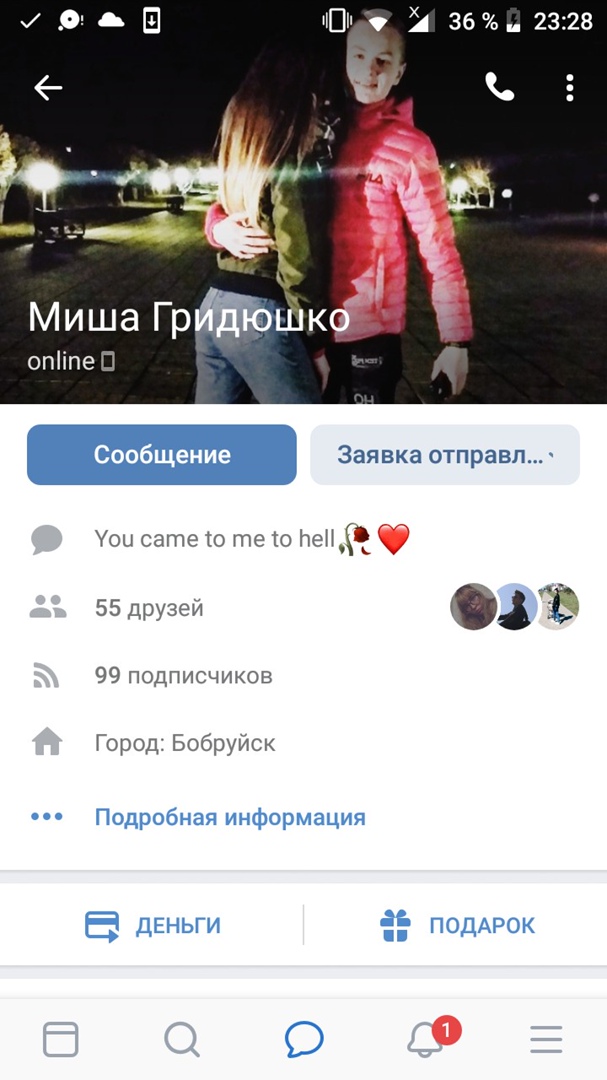Open the three-dot overflow menu

click(569, 88)
